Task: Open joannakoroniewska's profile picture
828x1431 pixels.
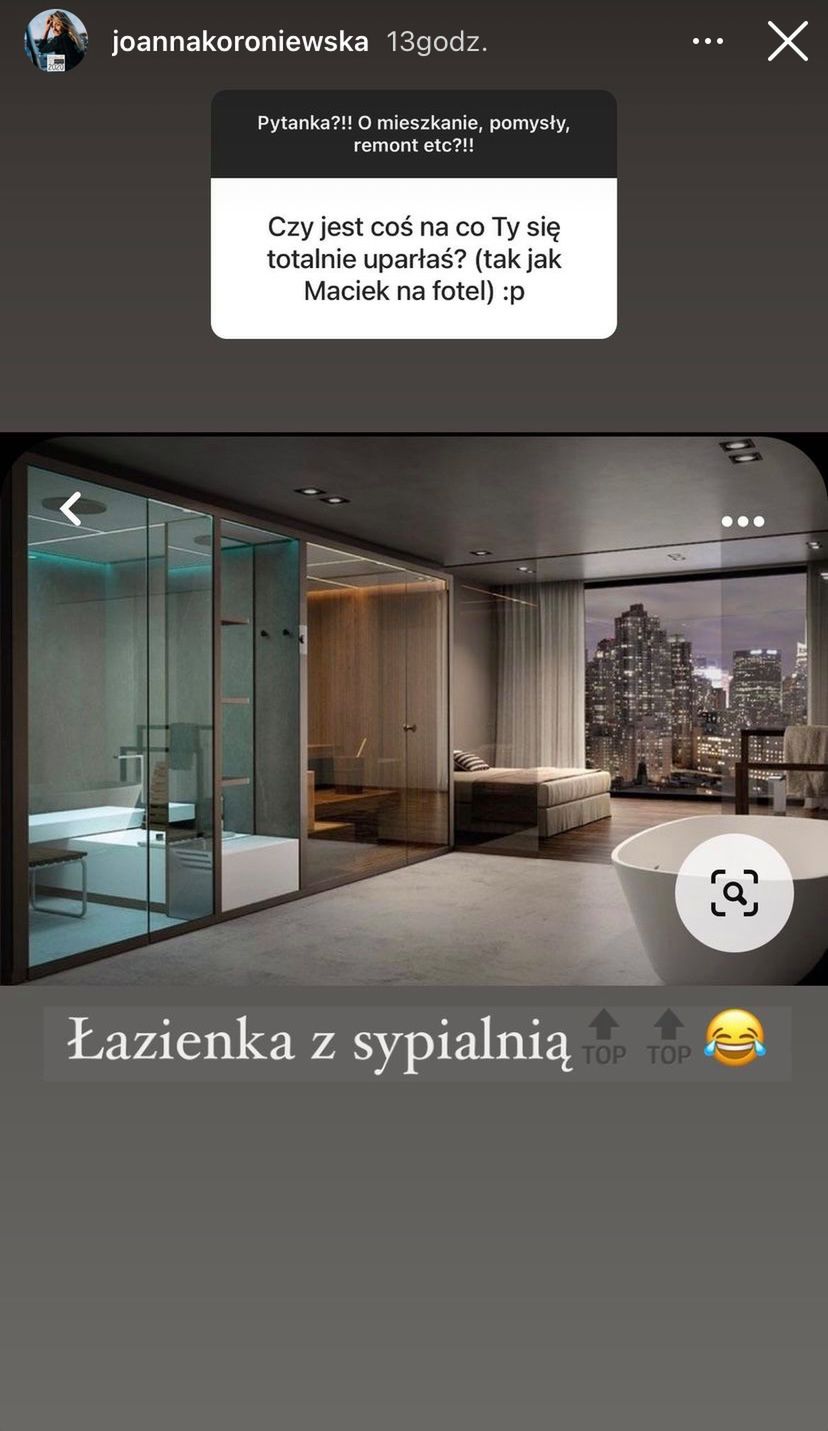Action: (56, 41)
